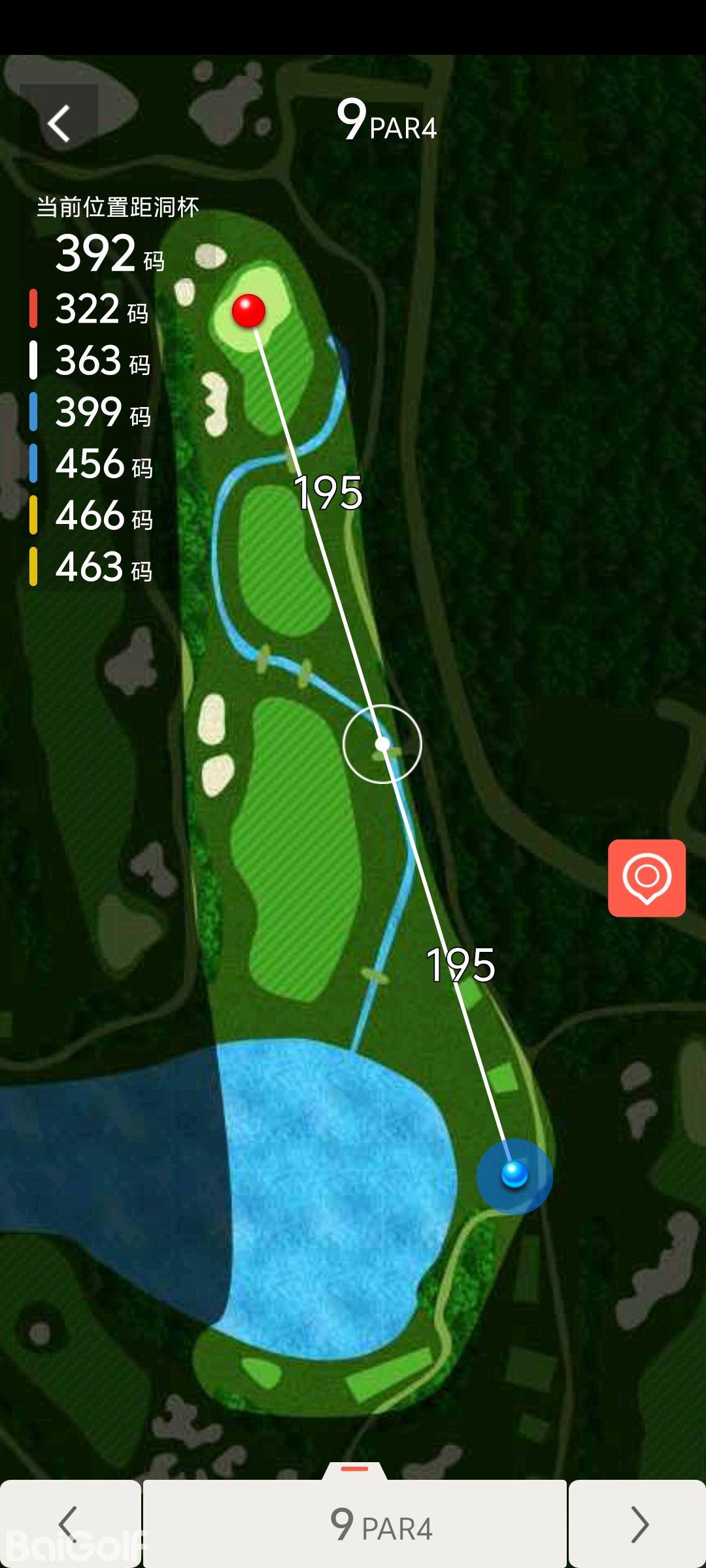Go back using the top-left arrow
Image resolution: width=706 pixels, height=1568 pixels.
click(x=59, y=123)
